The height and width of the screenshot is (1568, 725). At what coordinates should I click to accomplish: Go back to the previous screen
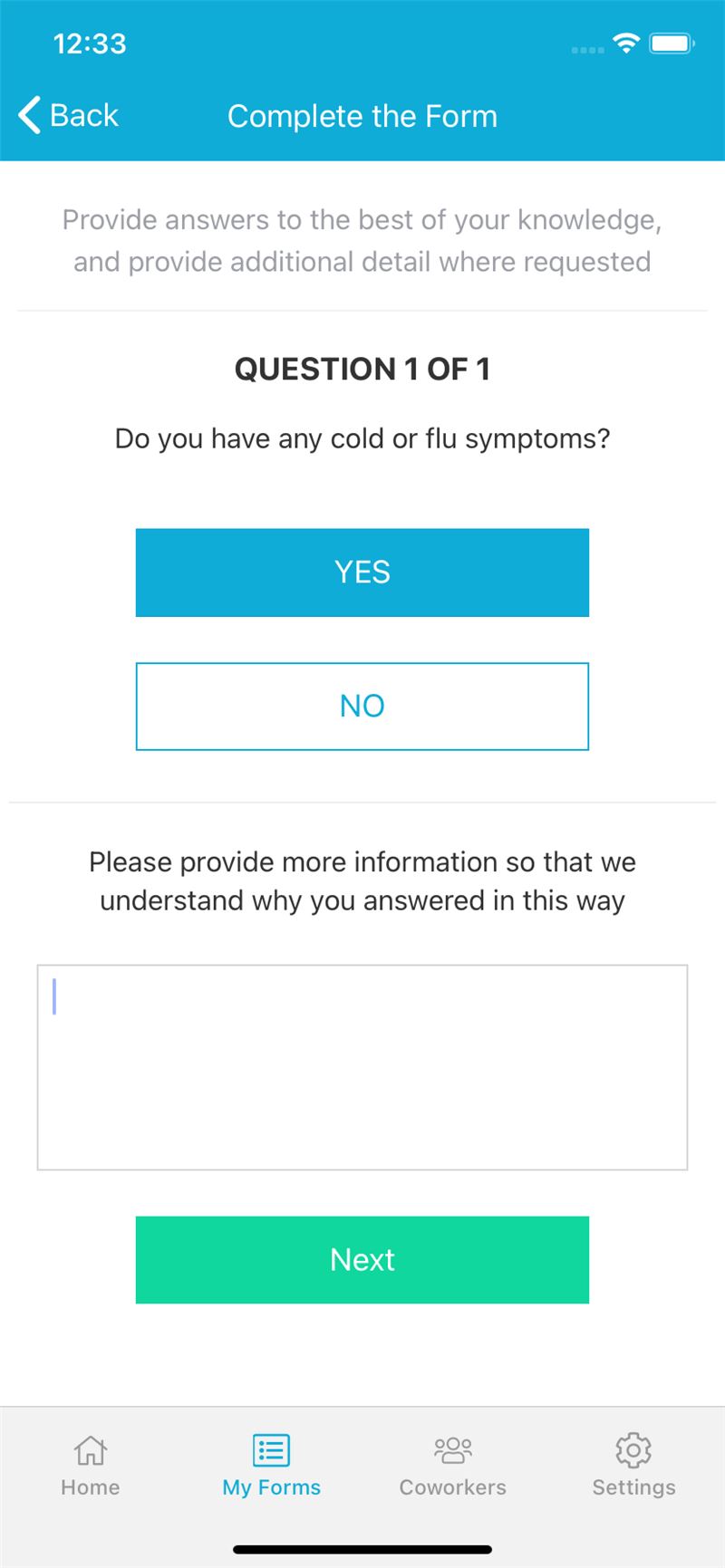click(69, 116)
